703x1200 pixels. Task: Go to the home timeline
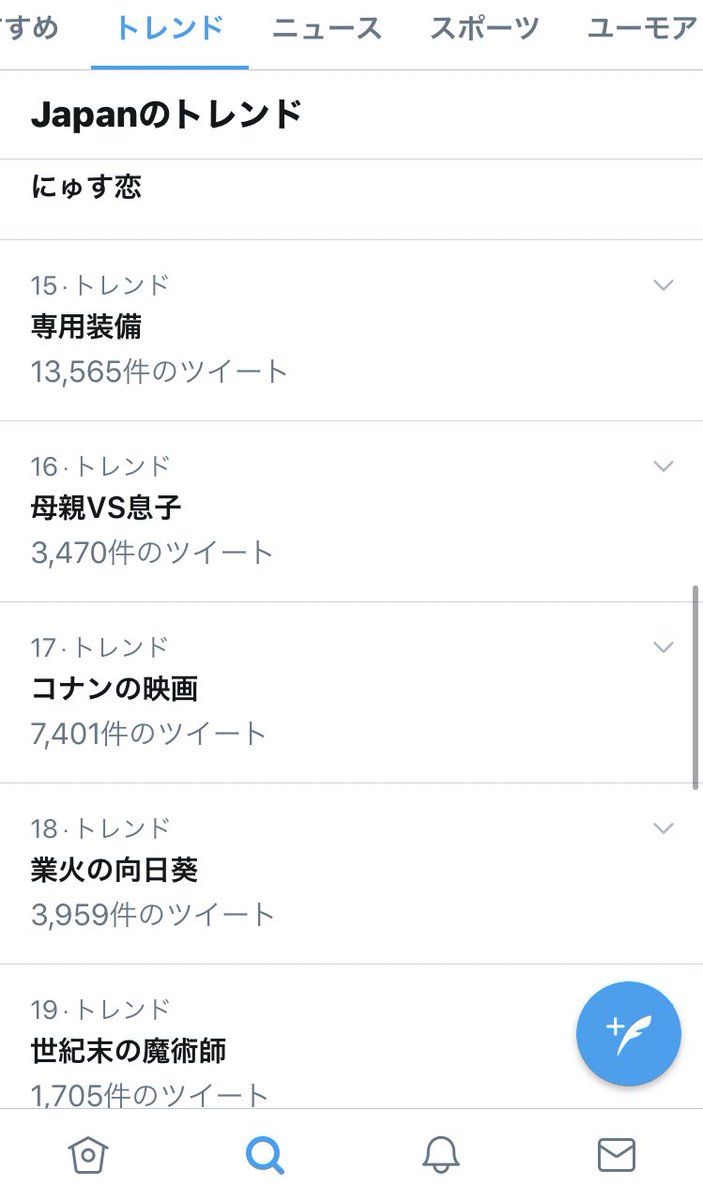tap(88, 1155)
